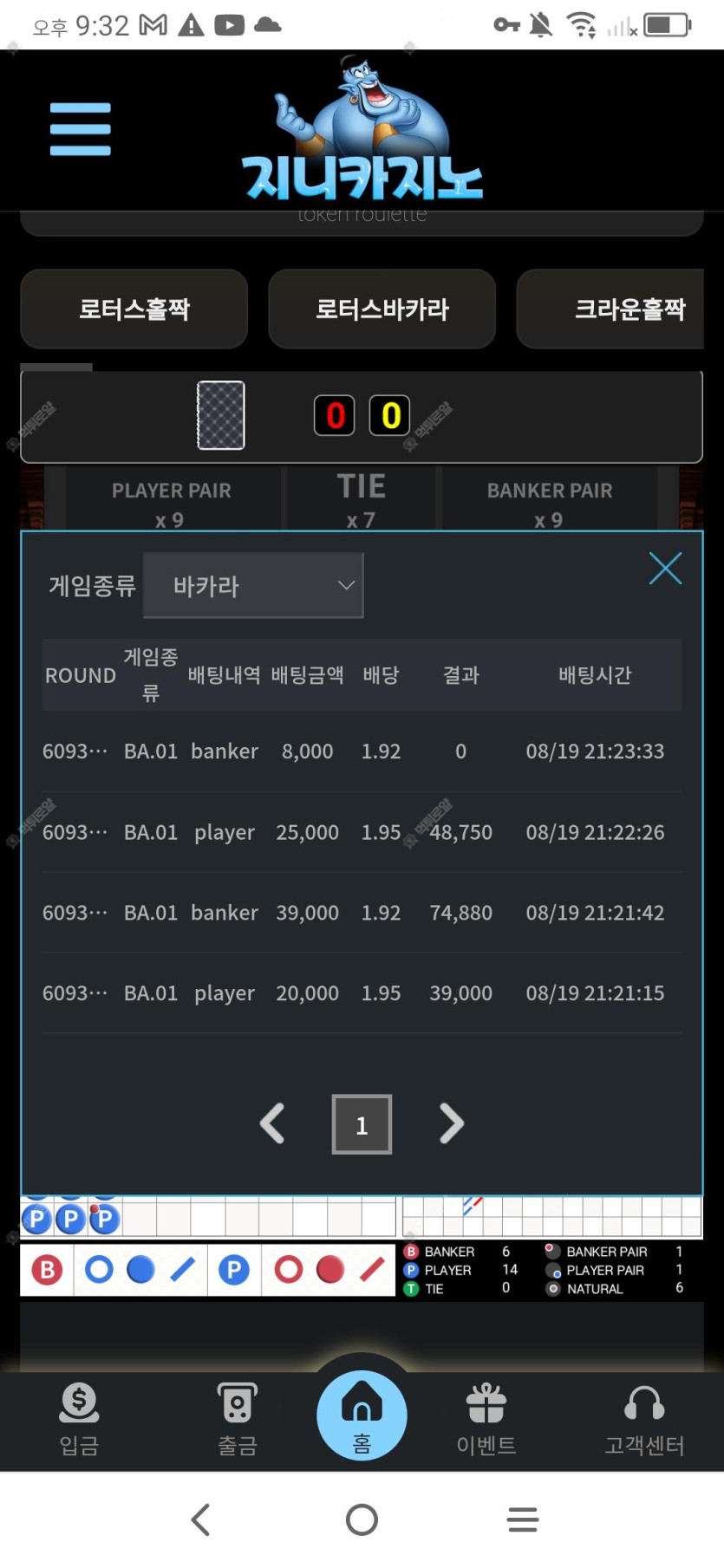The height and width of the screenshot is (1568, 724).
Task: Open the hamburger drawer menu
Action: click(x=80, y=129)
